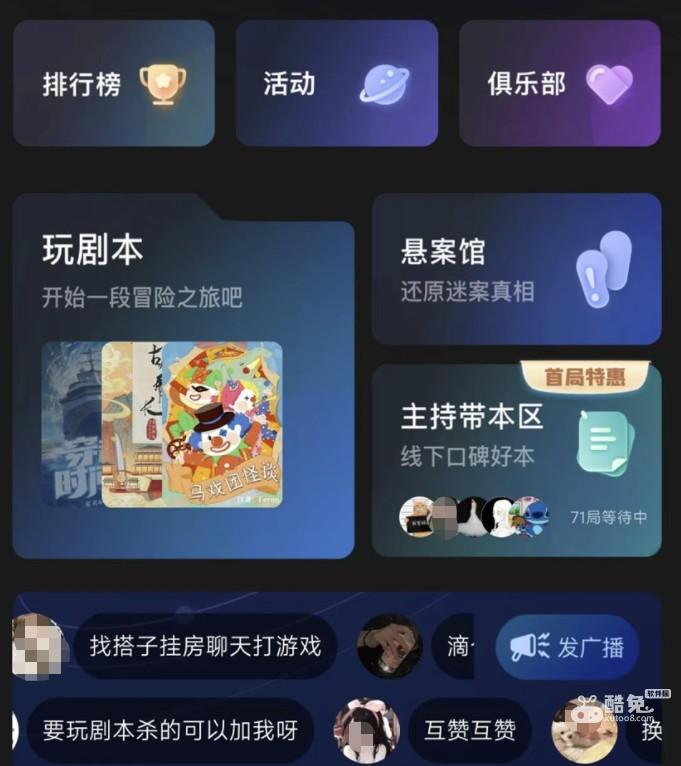The height and width of the screenshot is (766, 681).
Task: Open 悬案馆 mystery case section
Action: point(516,270)
